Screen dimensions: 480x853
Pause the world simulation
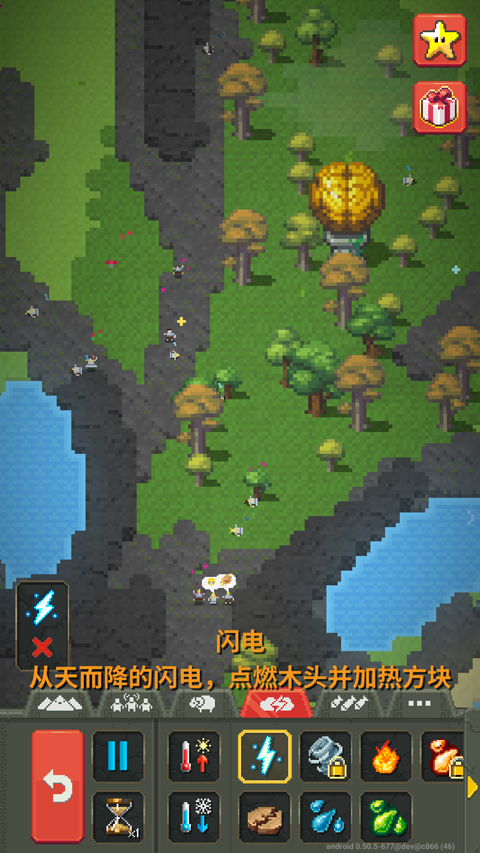pos(118,756)
